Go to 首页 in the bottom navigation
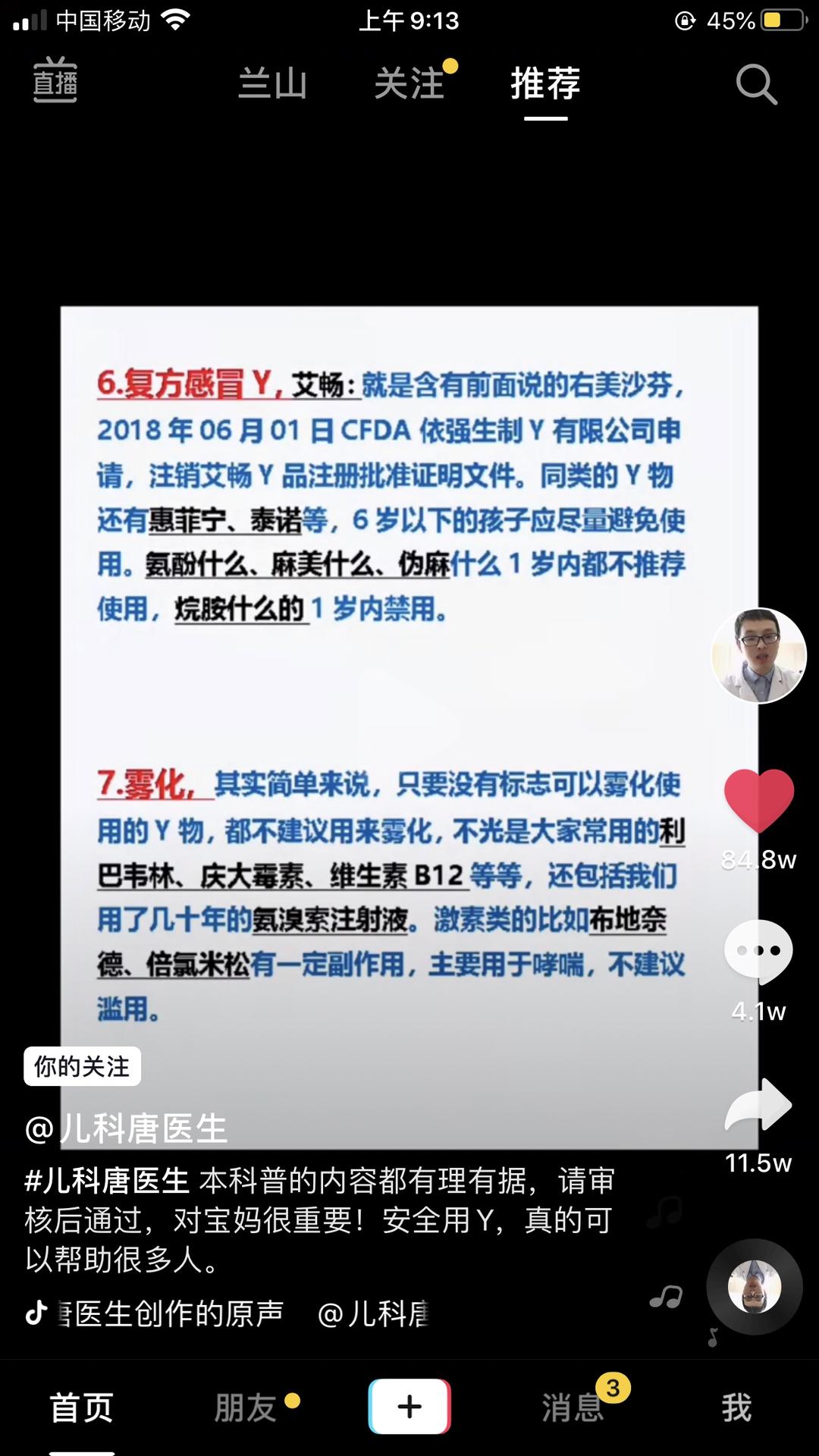The width and height of the screenshot is (819, 1456). point(81,1407)
